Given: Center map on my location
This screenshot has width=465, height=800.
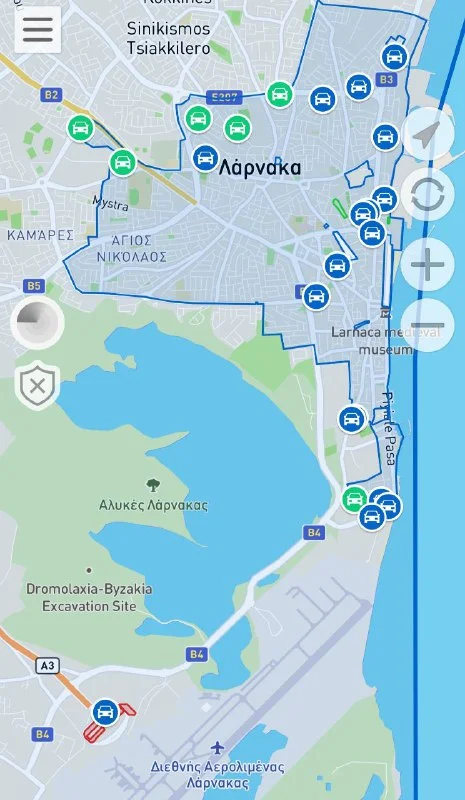Looking at the screenshot, I should [427, 134].
